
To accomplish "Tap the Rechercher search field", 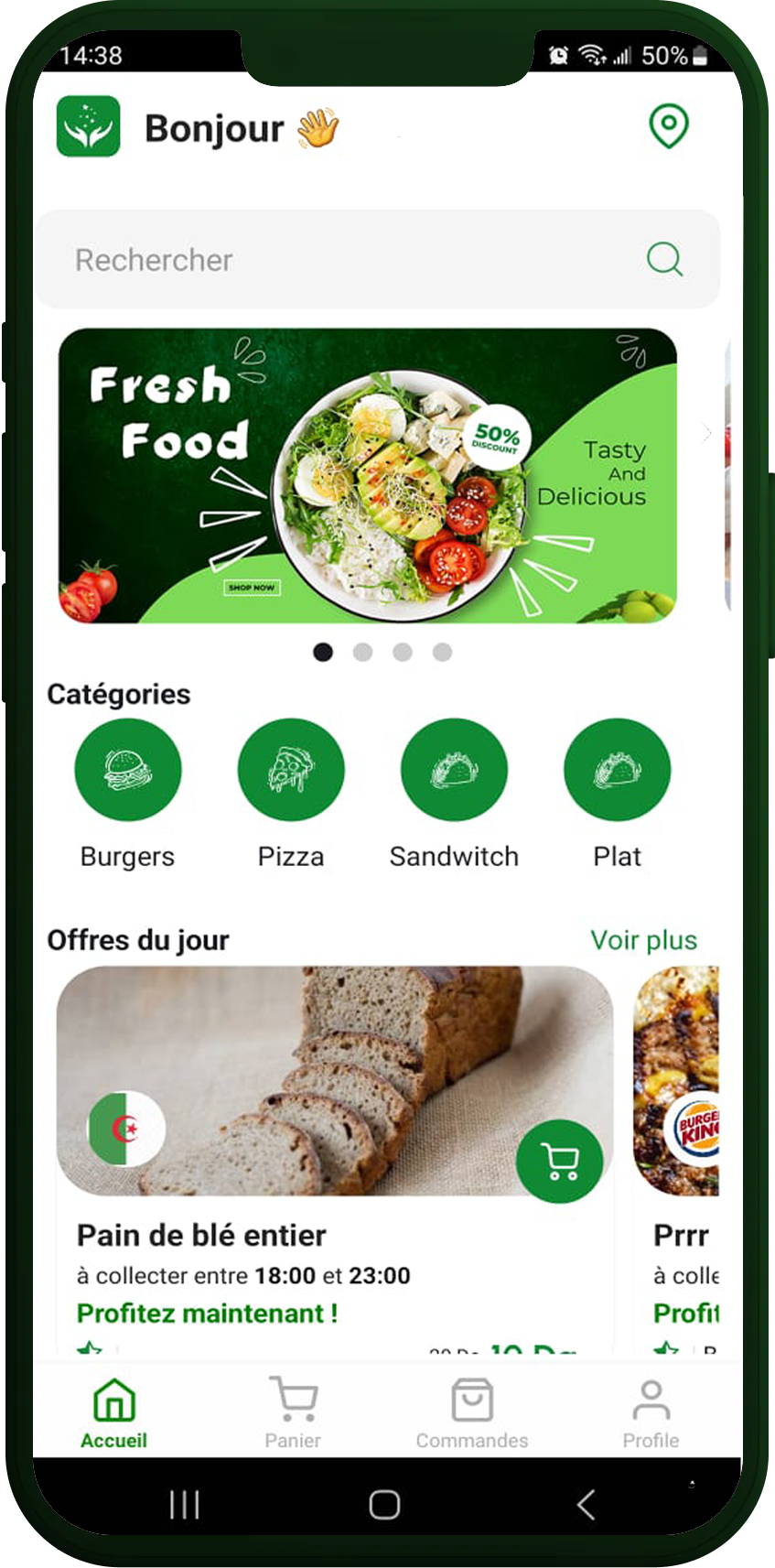I will [348, 260].
